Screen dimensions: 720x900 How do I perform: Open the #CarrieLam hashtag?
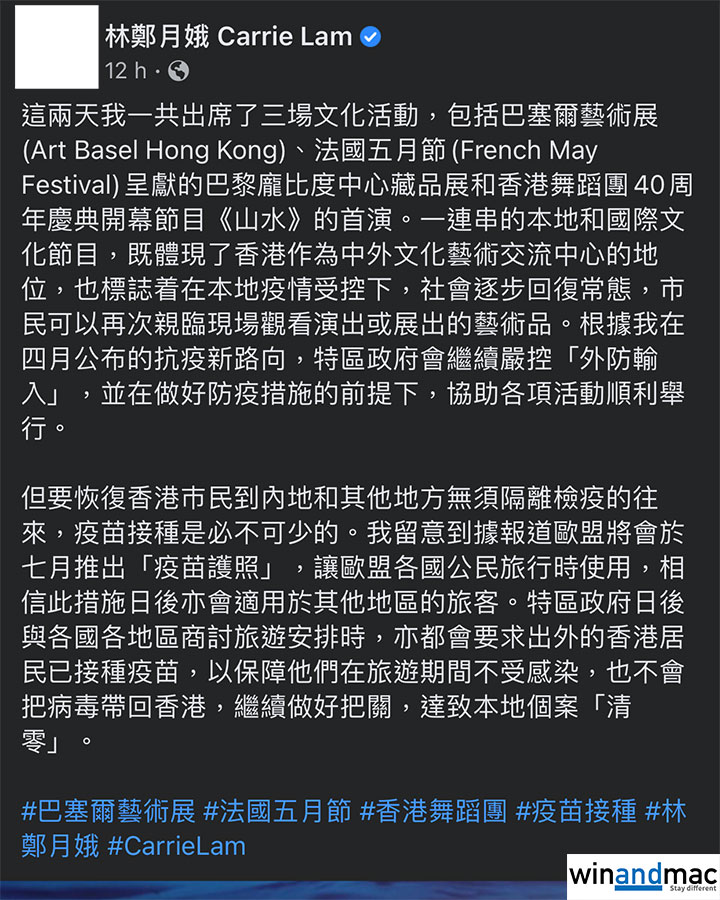176,846
